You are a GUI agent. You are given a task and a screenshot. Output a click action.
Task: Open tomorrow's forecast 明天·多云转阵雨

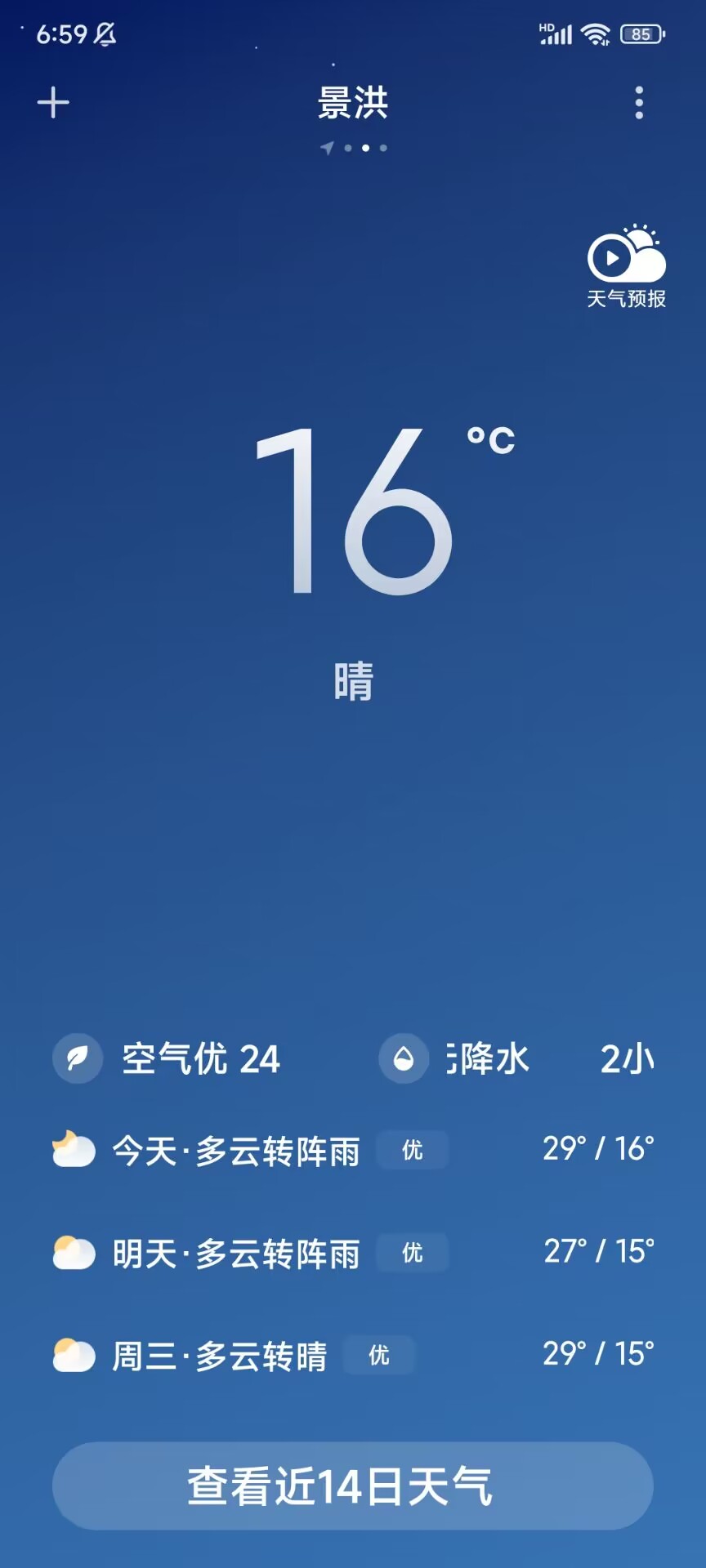tap(353, 1253)
